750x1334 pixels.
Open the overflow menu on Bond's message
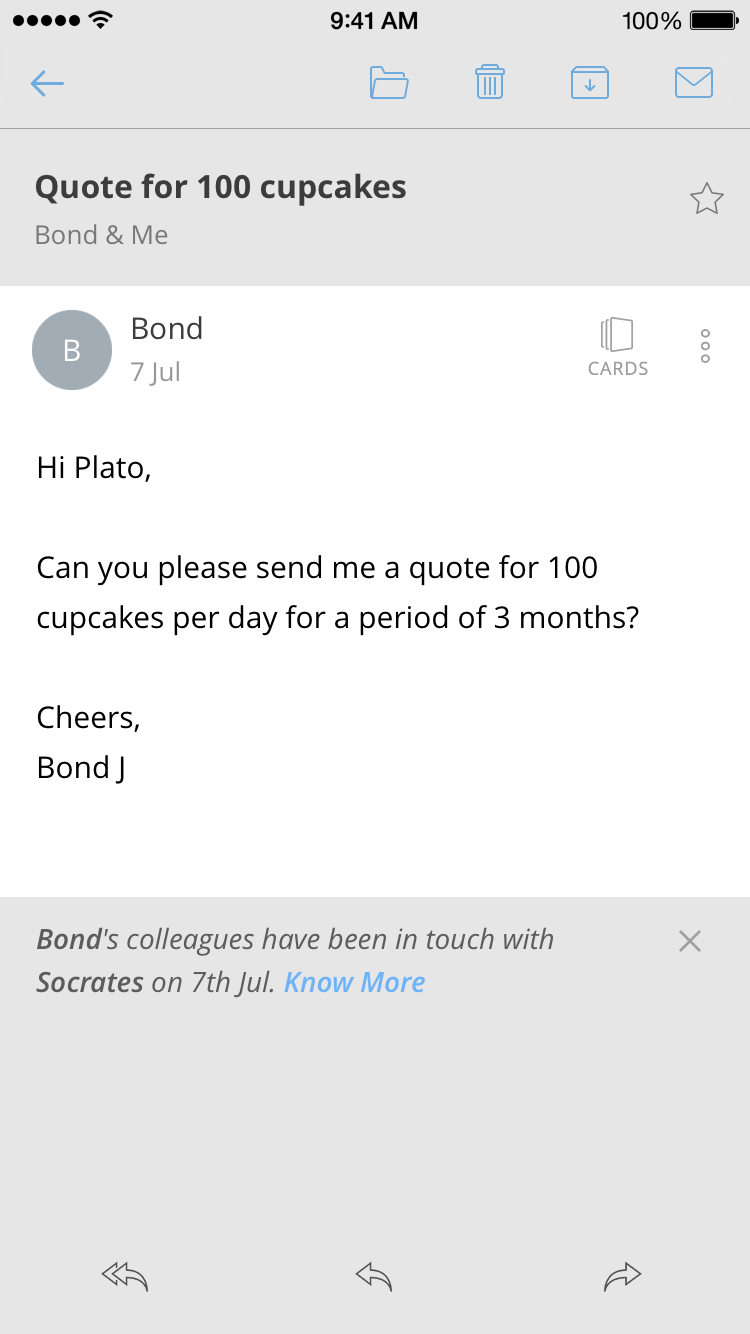pos(705,346)
